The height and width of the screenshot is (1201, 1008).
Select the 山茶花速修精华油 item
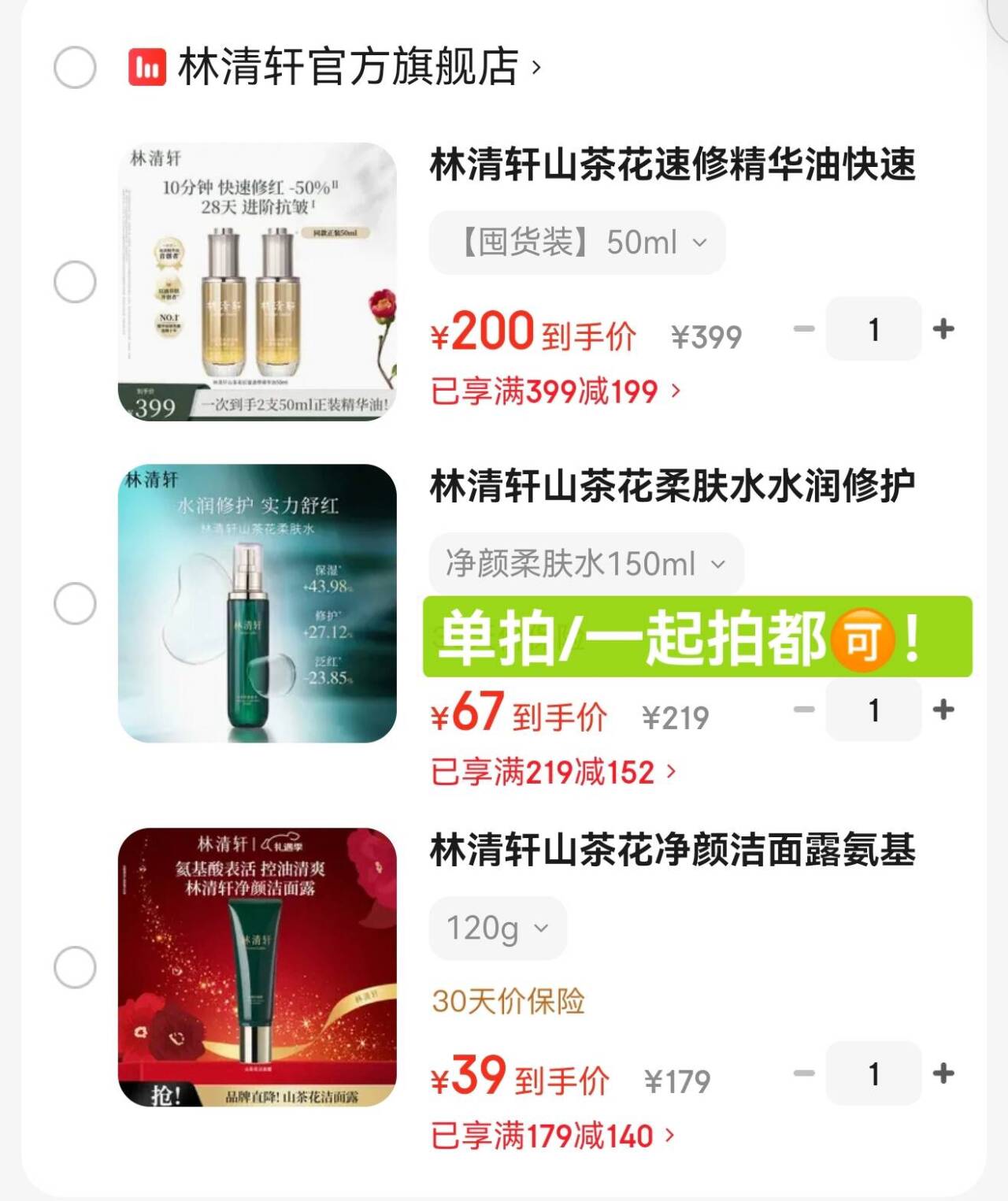click(75, 282)
